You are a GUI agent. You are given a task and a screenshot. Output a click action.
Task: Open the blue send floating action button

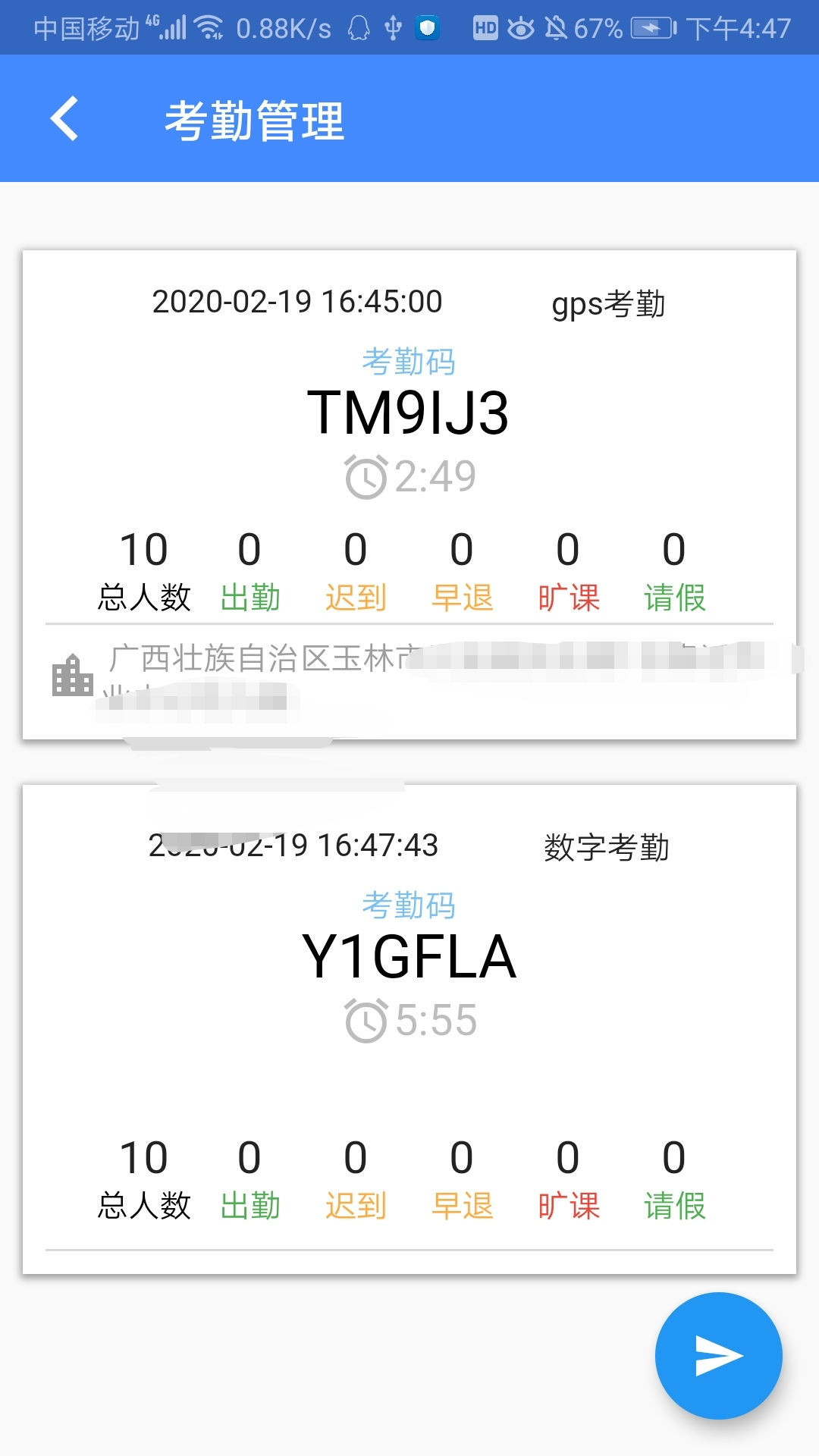point(719,1357)
